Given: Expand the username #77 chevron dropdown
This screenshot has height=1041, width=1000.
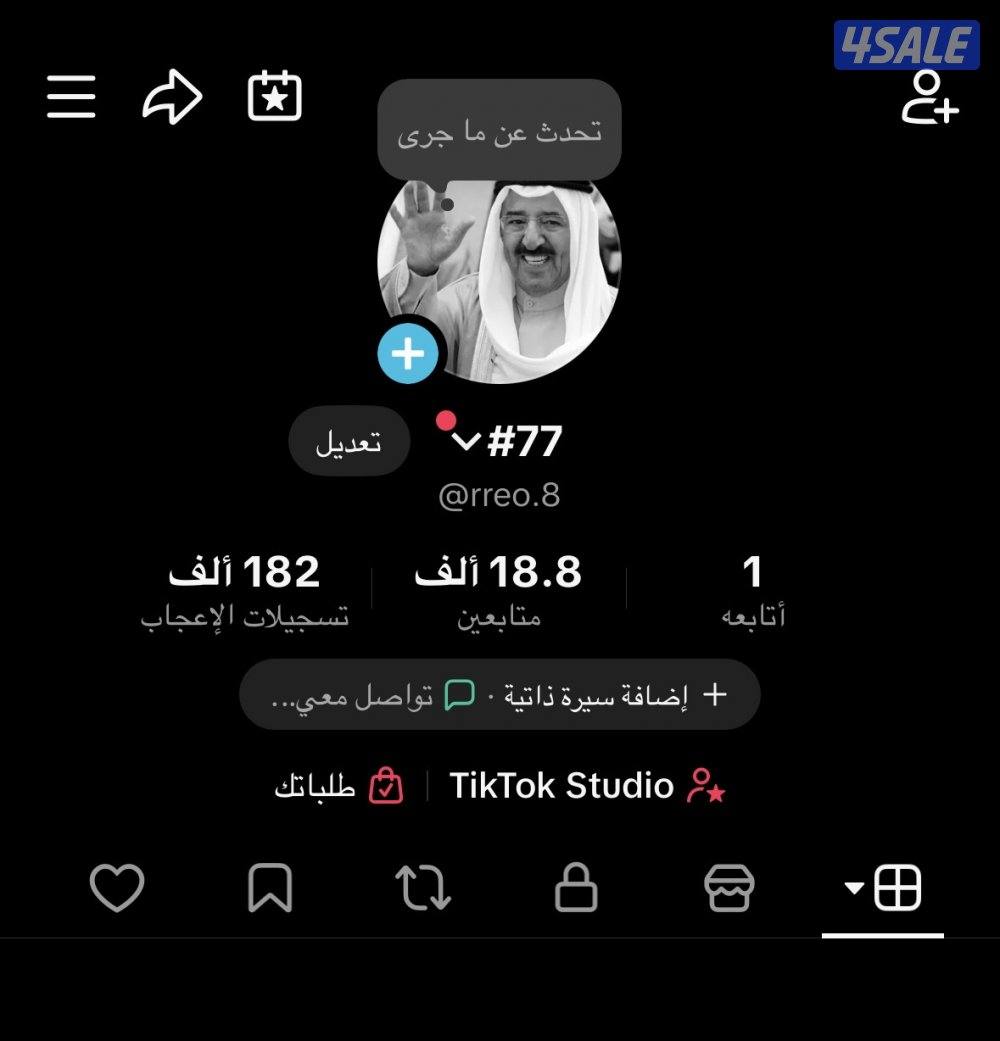Looking at the screenshot, I should tap(464, 440).
